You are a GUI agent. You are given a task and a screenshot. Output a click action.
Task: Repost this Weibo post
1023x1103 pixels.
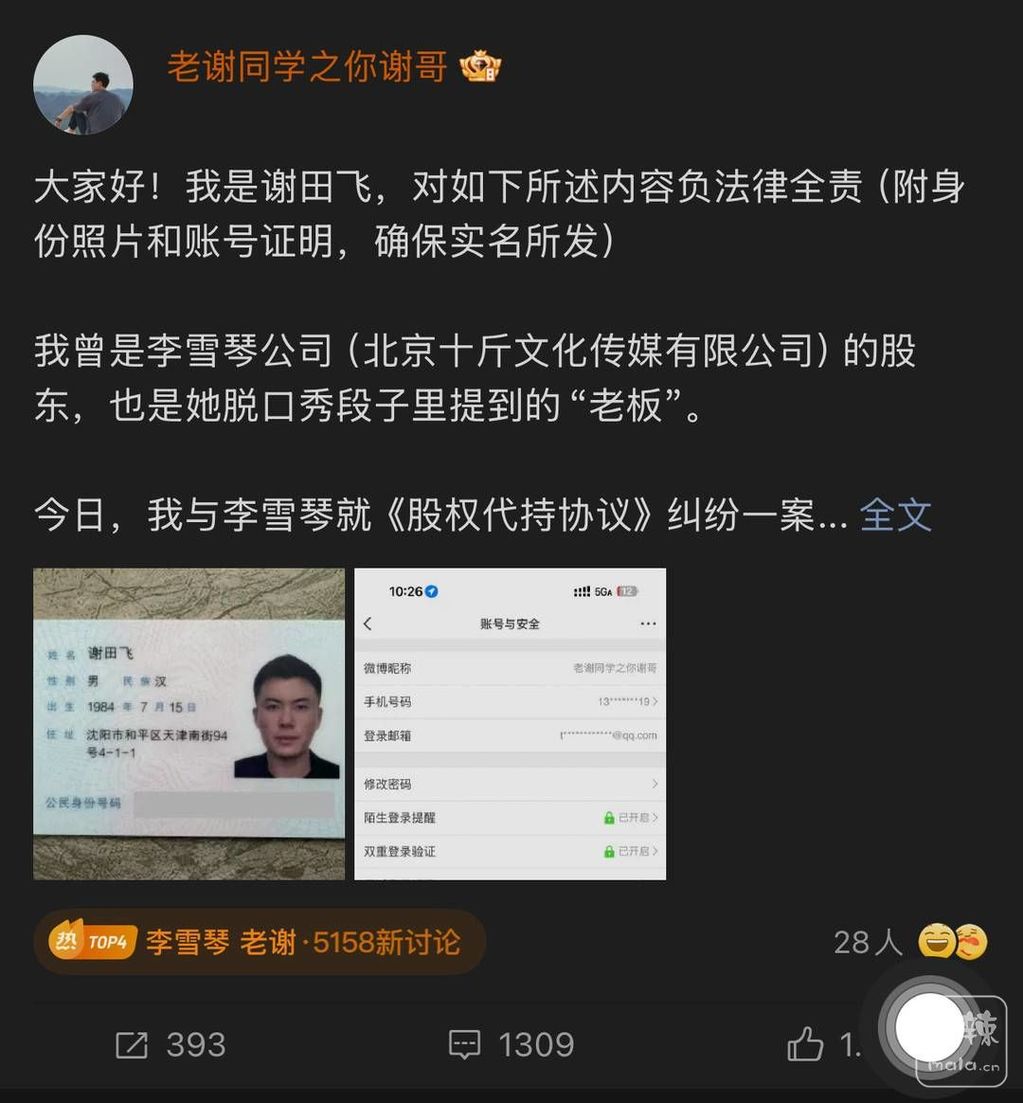(x=171, y=1045)
